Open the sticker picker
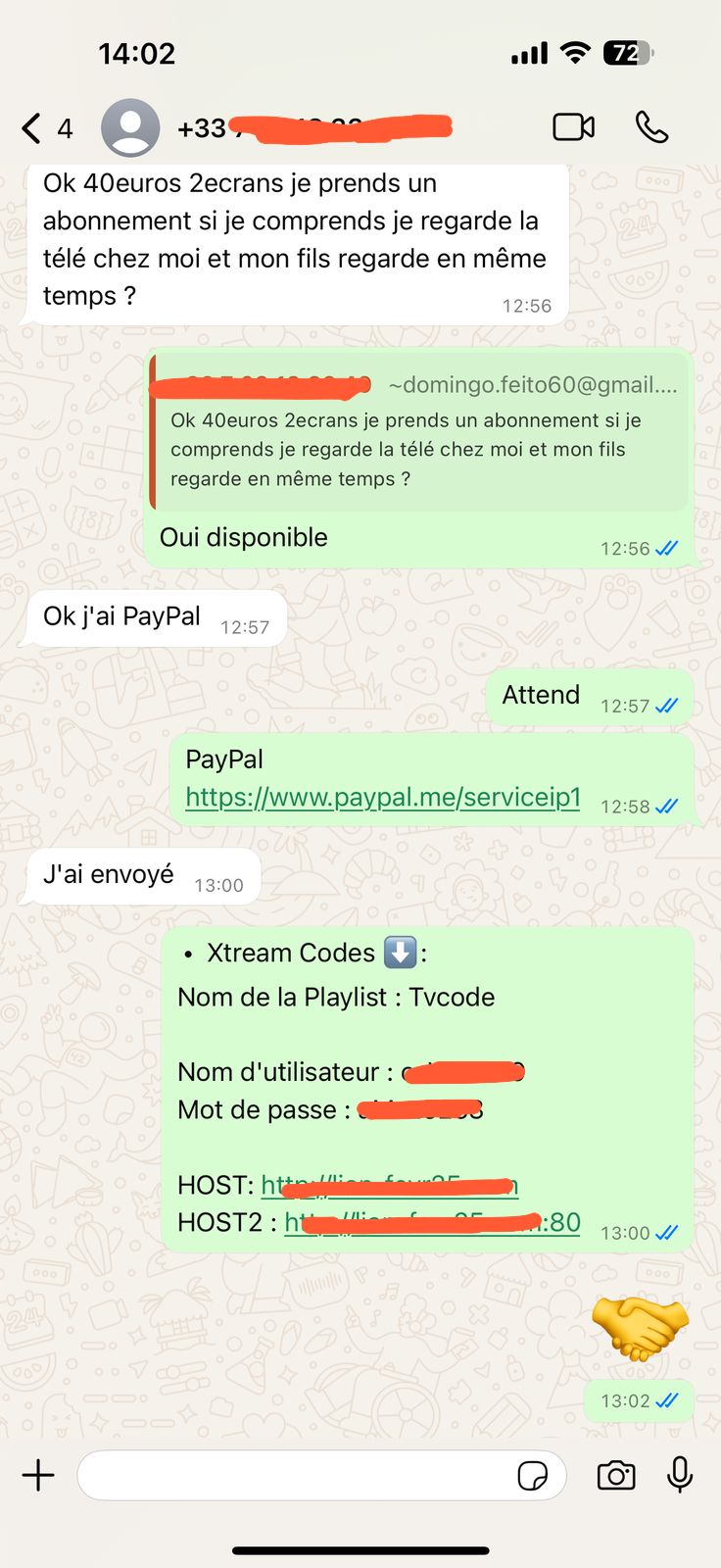Image resolution: width=721 pixels, height=1568 pixels. coord(532,1475)
